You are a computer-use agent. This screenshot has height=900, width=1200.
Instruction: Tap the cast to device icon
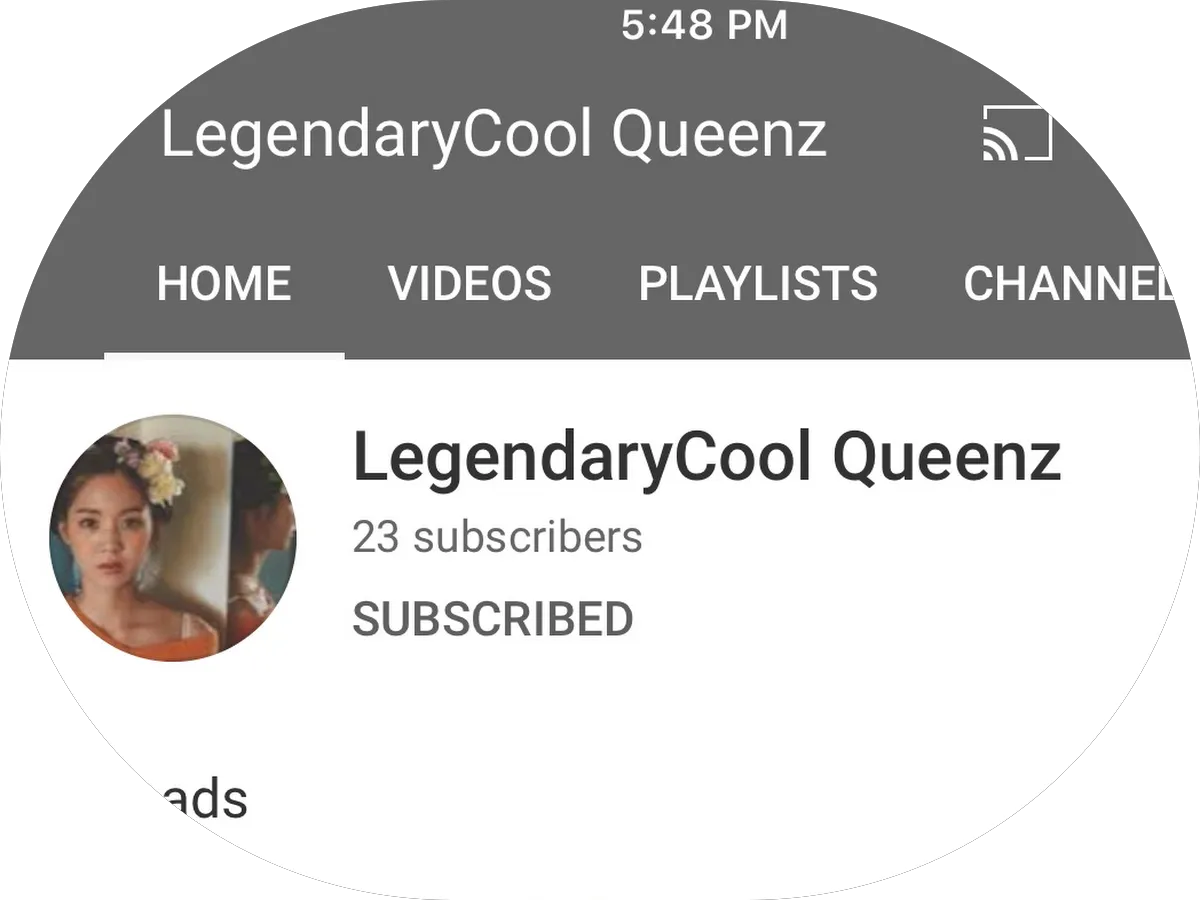pyautogui.click(x=1017, y=134)
